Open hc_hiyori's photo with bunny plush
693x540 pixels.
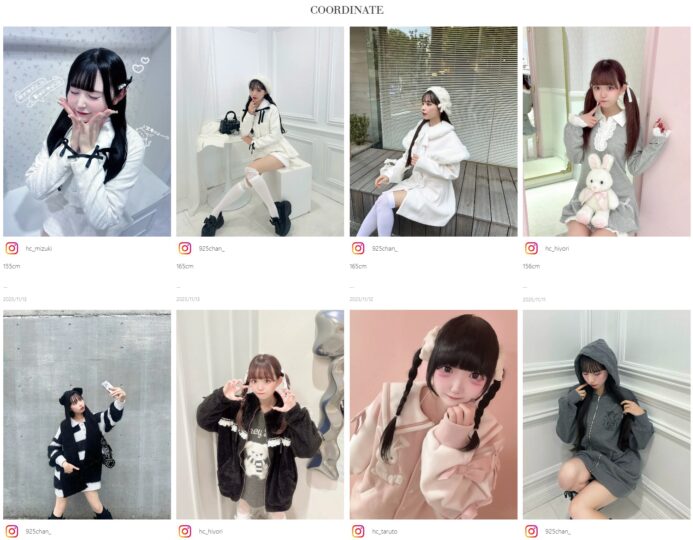click(x=606, y=131)
